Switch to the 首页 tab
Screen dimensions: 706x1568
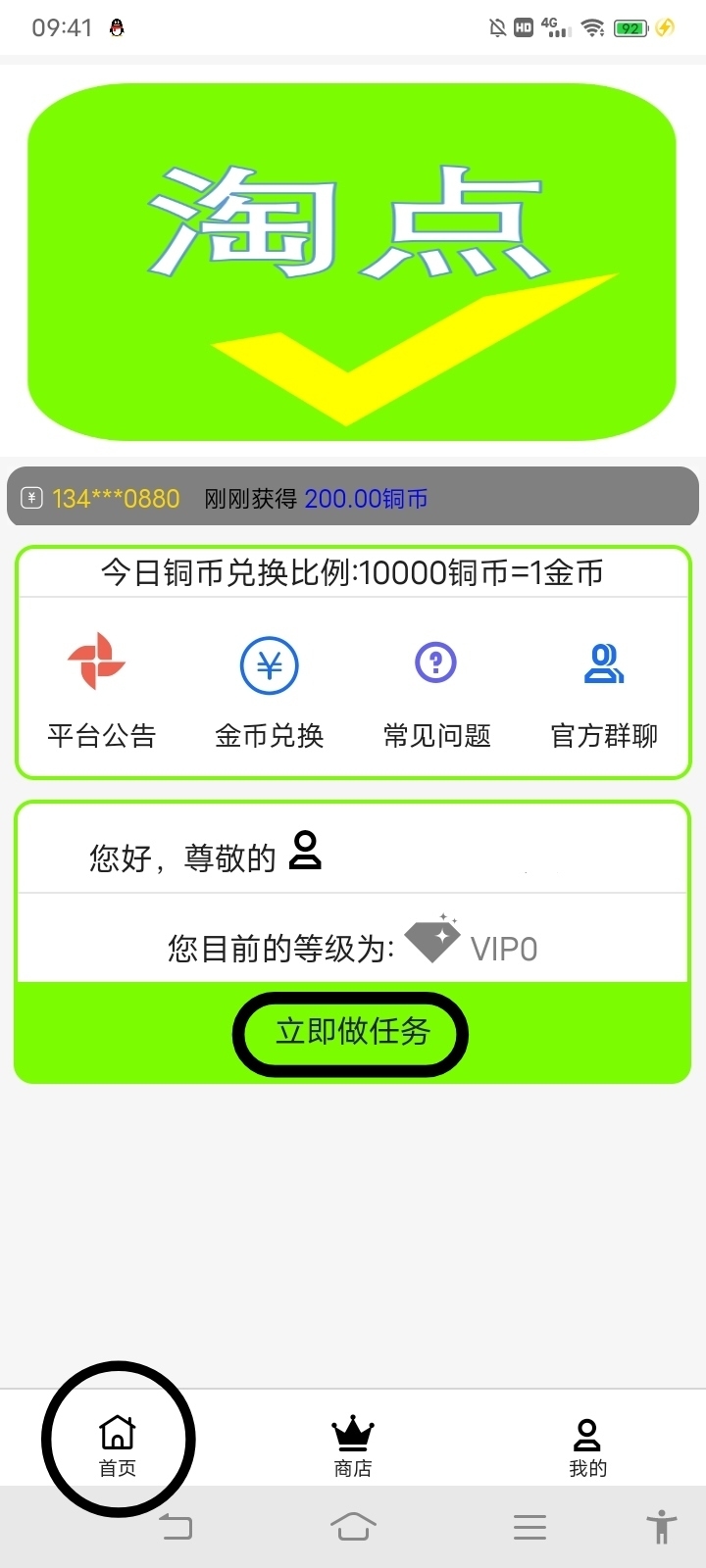pos(118,1445)
